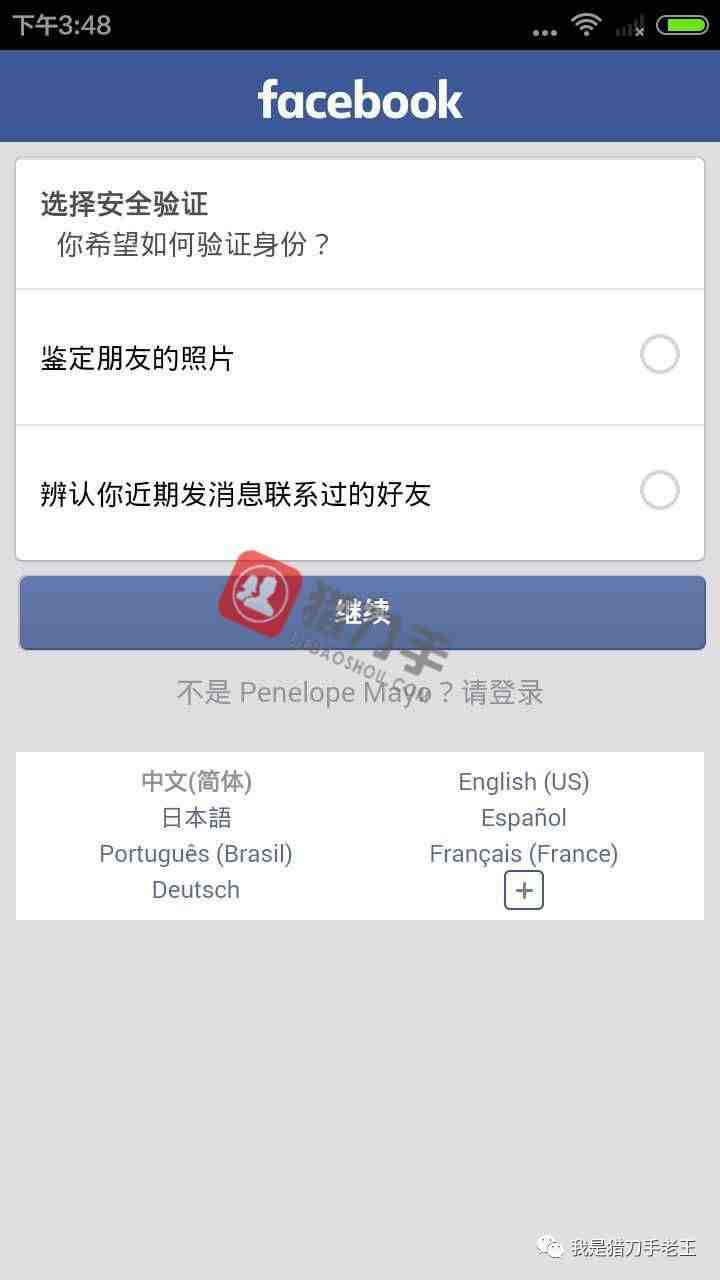Select Français (France) language
The width and height of the screenshot is (720, 1280).
[523, 854]
